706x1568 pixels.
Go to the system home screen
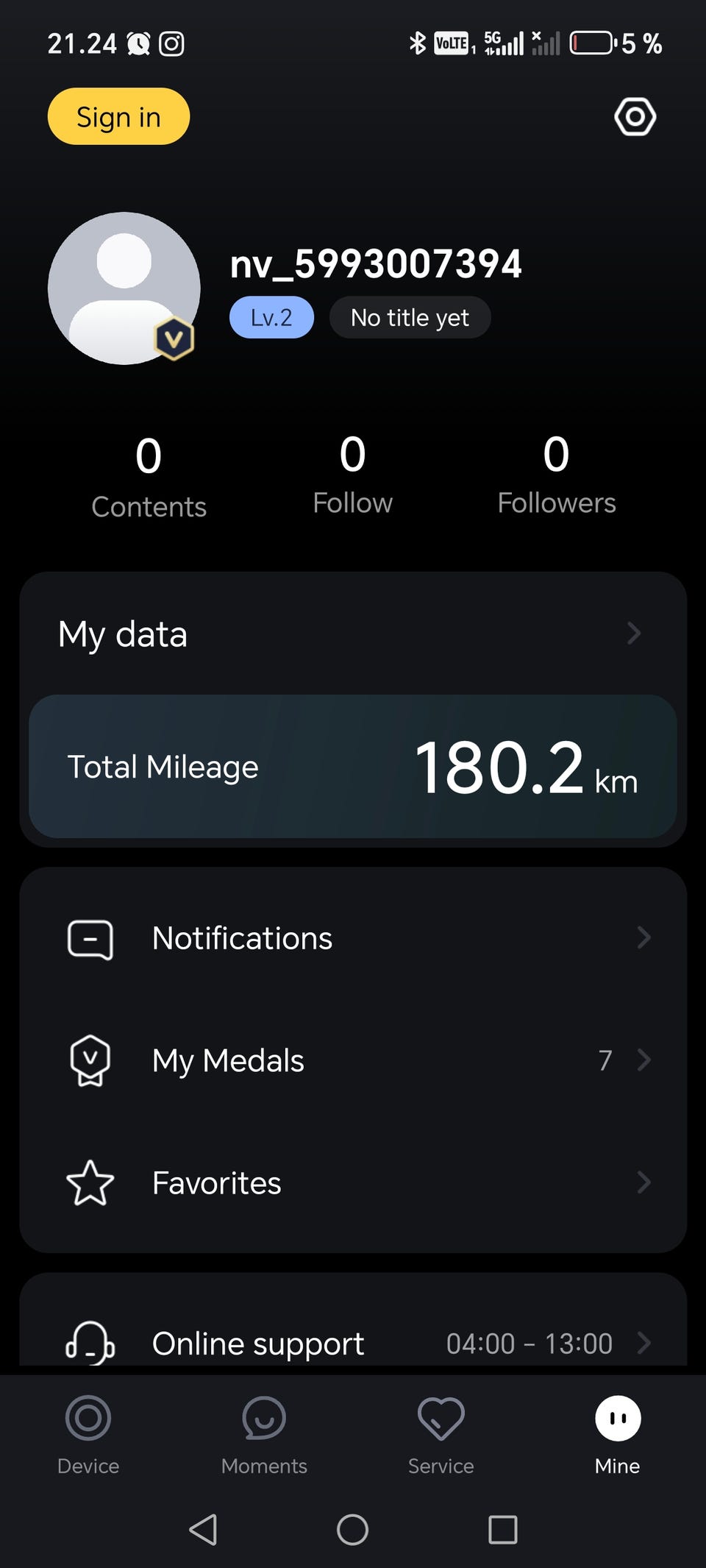point(352,1530)
